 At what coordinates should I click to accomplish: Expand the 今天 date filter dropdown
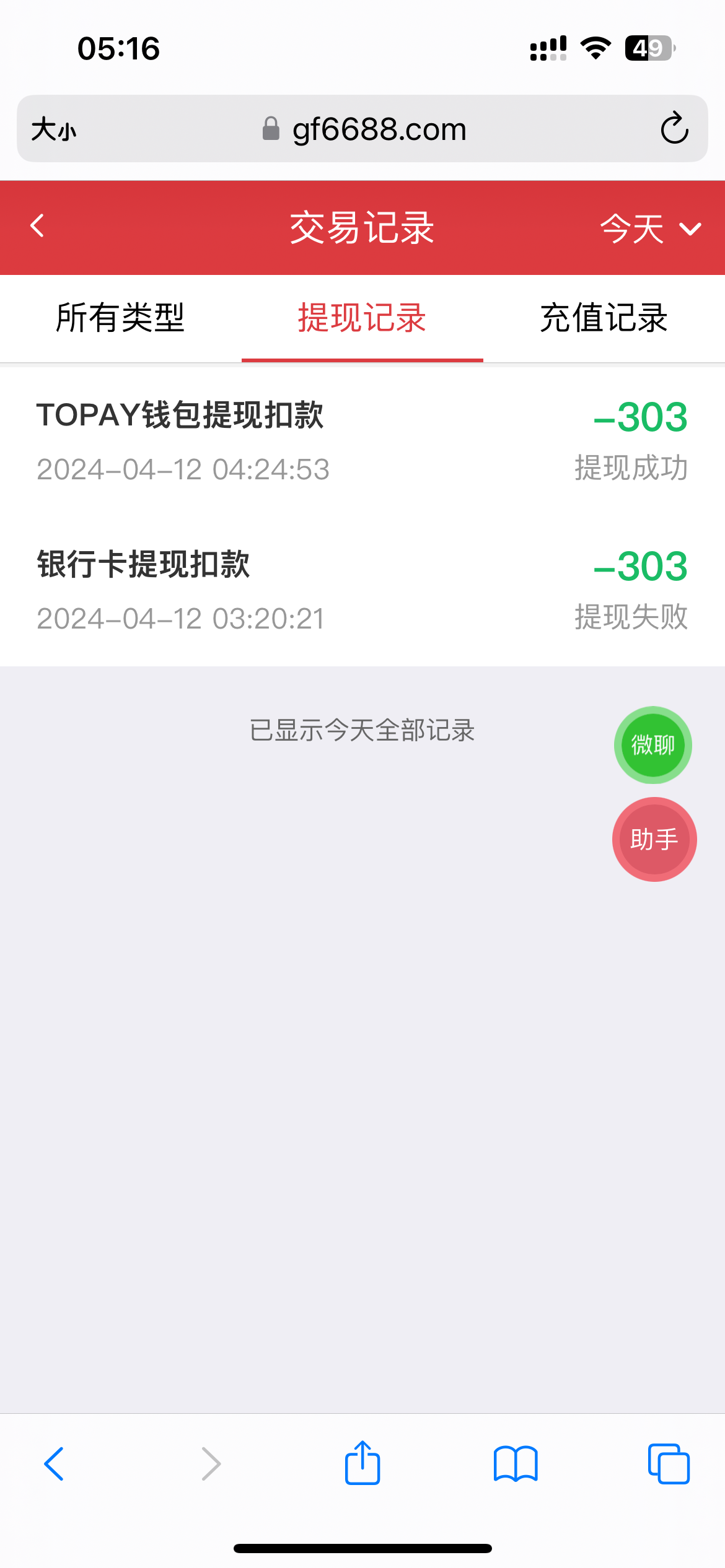point(649,229)
